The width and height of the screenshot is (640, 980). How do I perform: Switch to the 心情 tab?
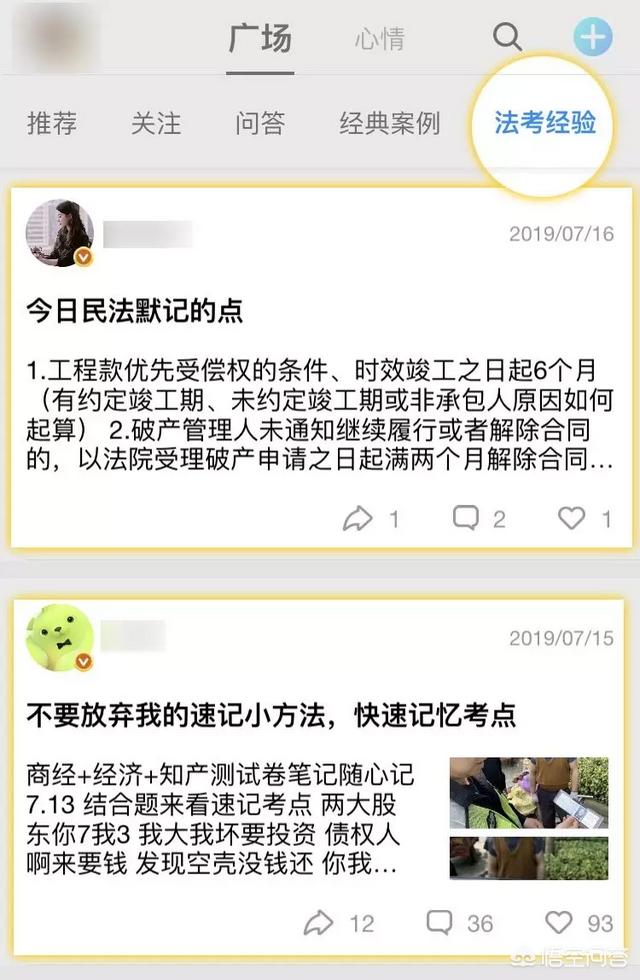pyautogui.click(x=379, y=40)
